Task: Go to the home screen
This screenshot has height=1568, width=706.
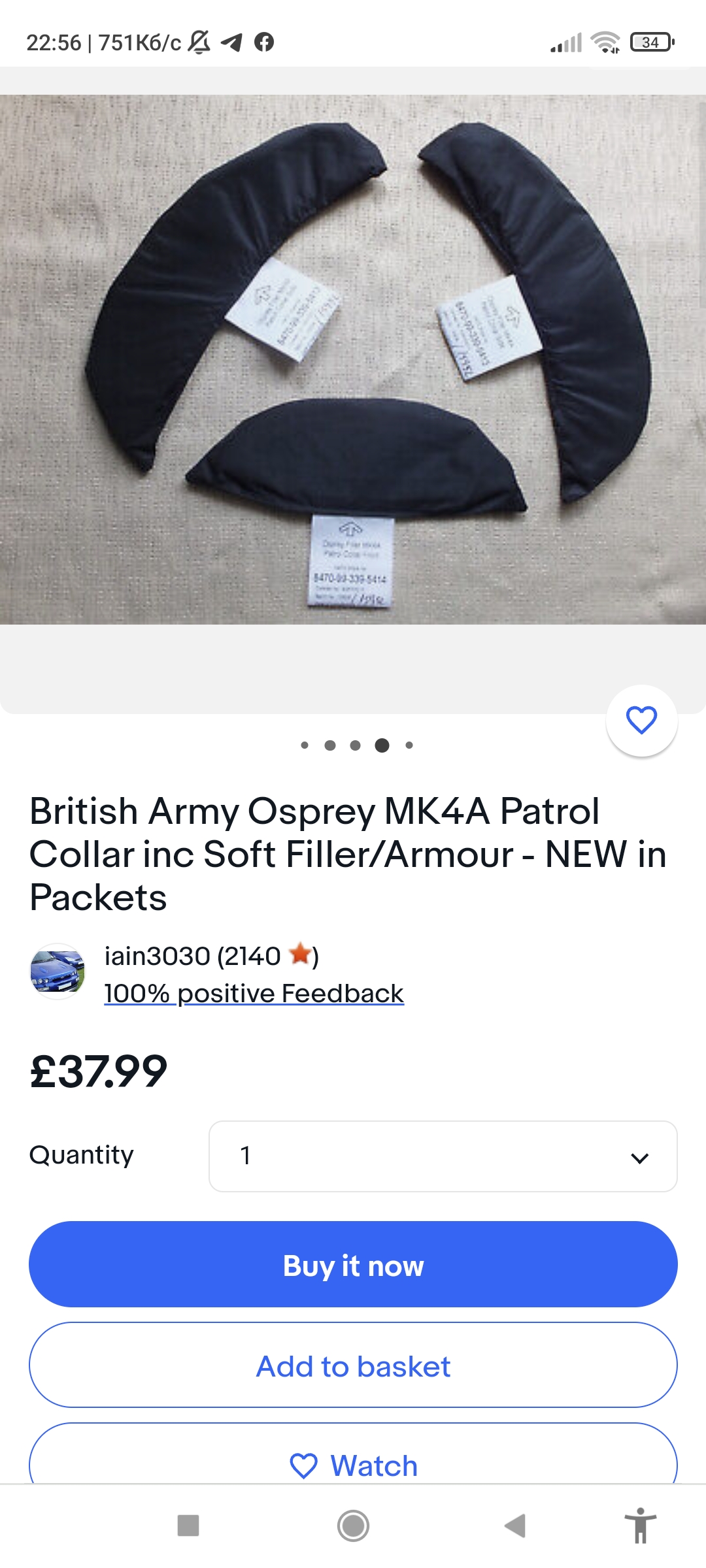Action: tap(353, 1526)
